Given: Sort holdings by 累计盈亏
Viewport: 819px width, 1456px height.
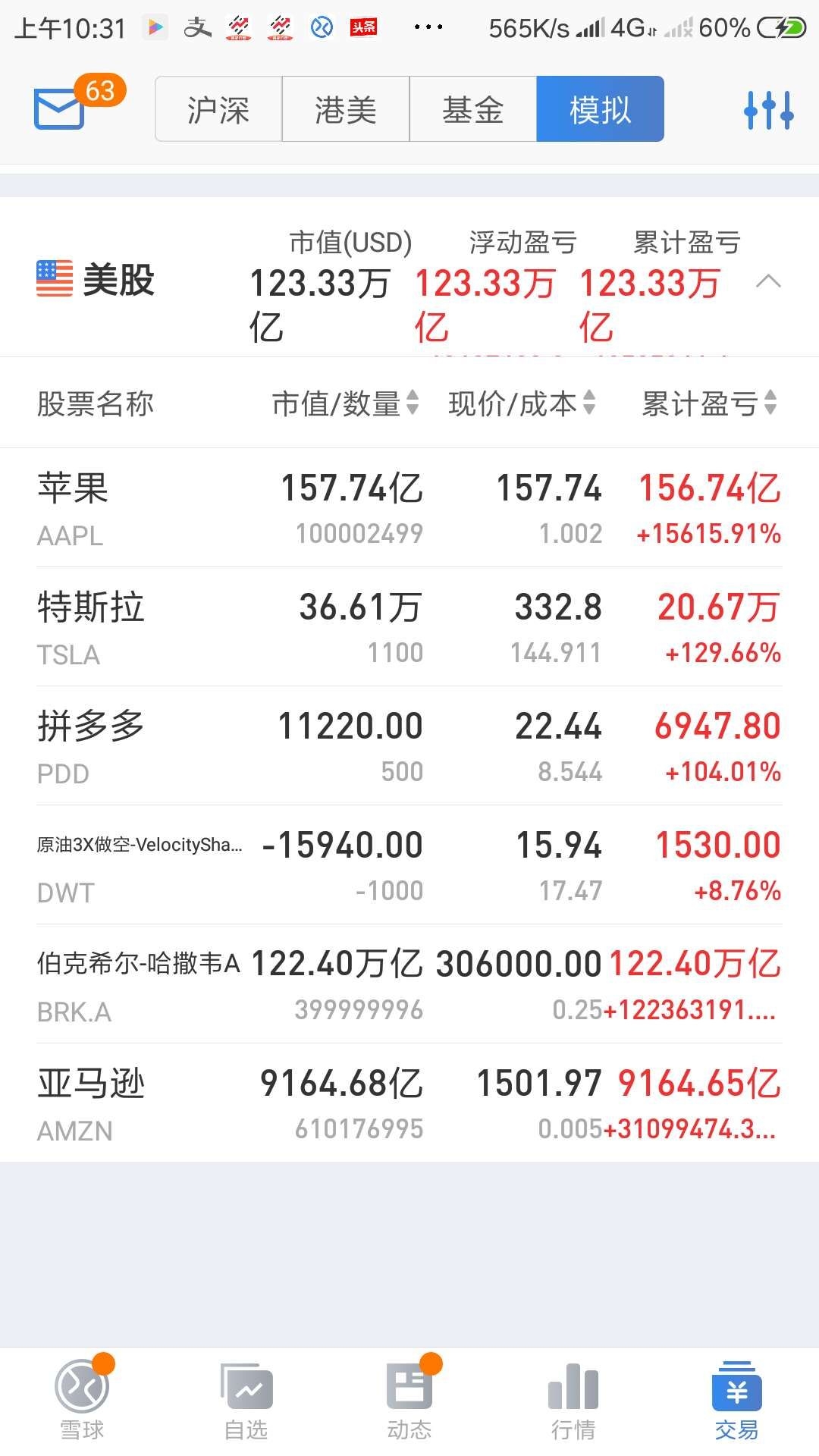Looking at the screenshot, I should 709,403.
